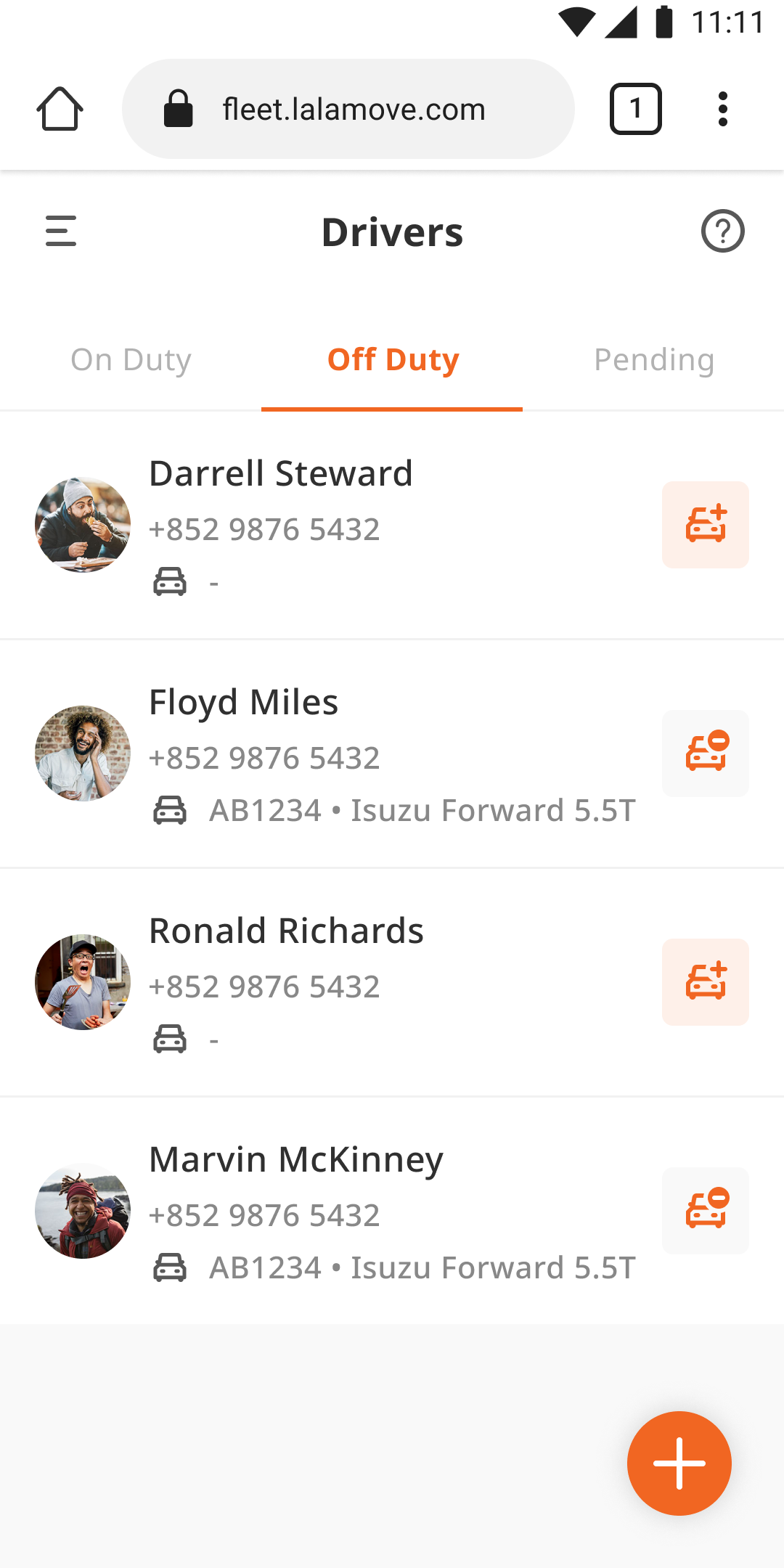
Task: Open Darrell Steward's driver details
Action: point(281,474)
